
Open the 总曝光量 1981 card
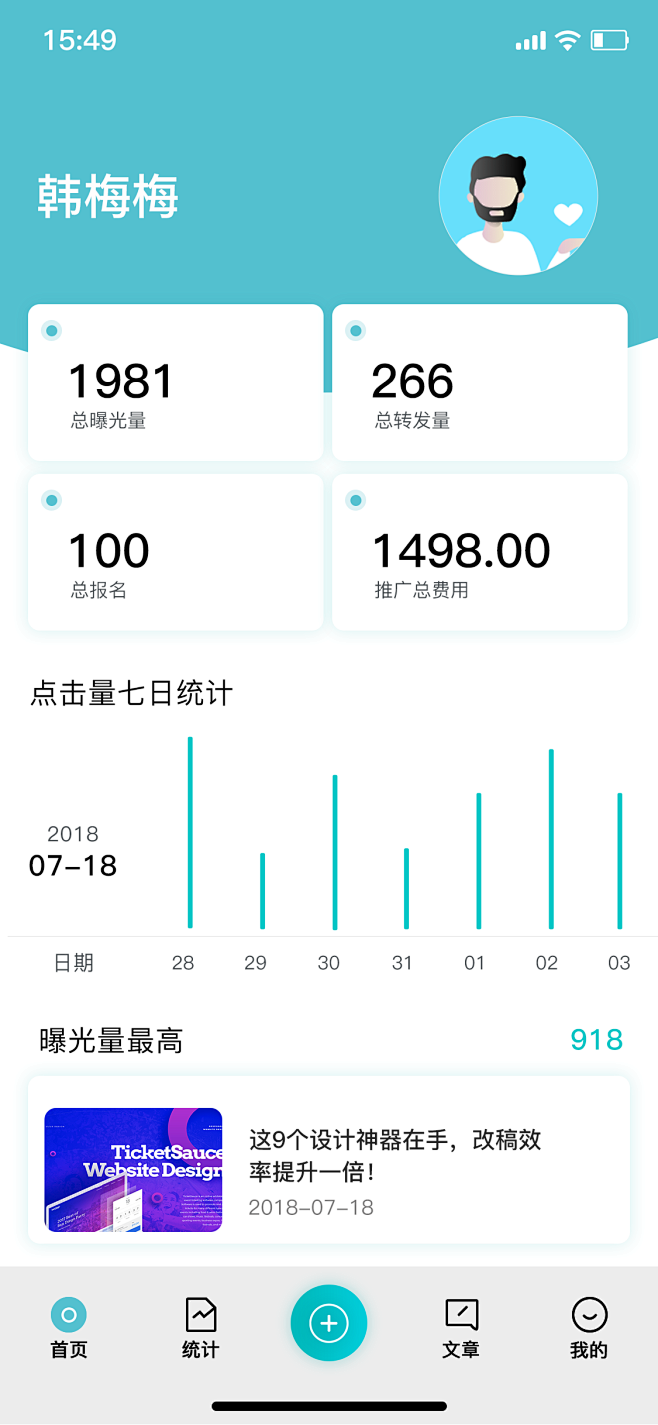pos(175,383)
